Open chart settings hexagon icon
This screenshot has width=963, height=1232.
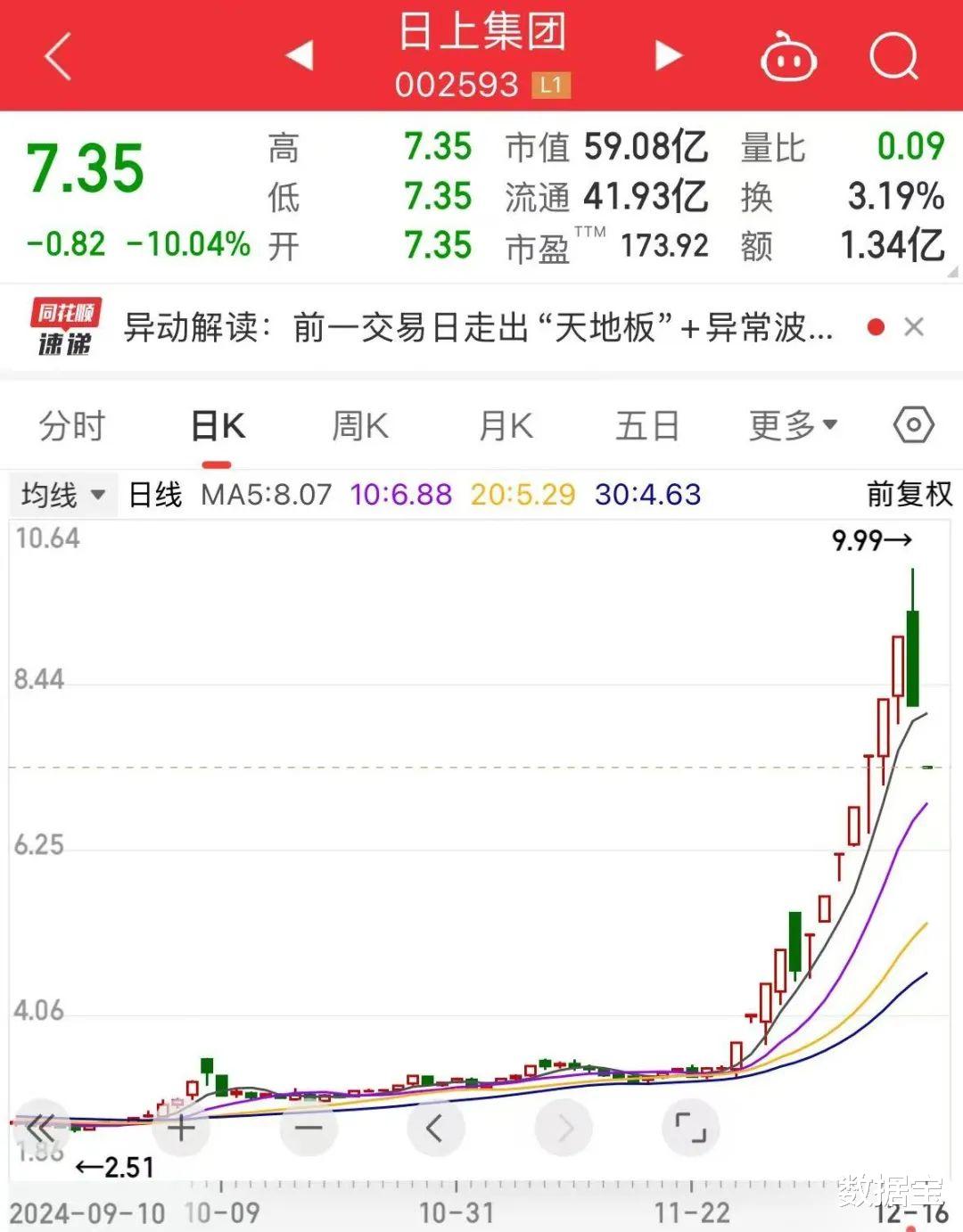pos(913,425)
